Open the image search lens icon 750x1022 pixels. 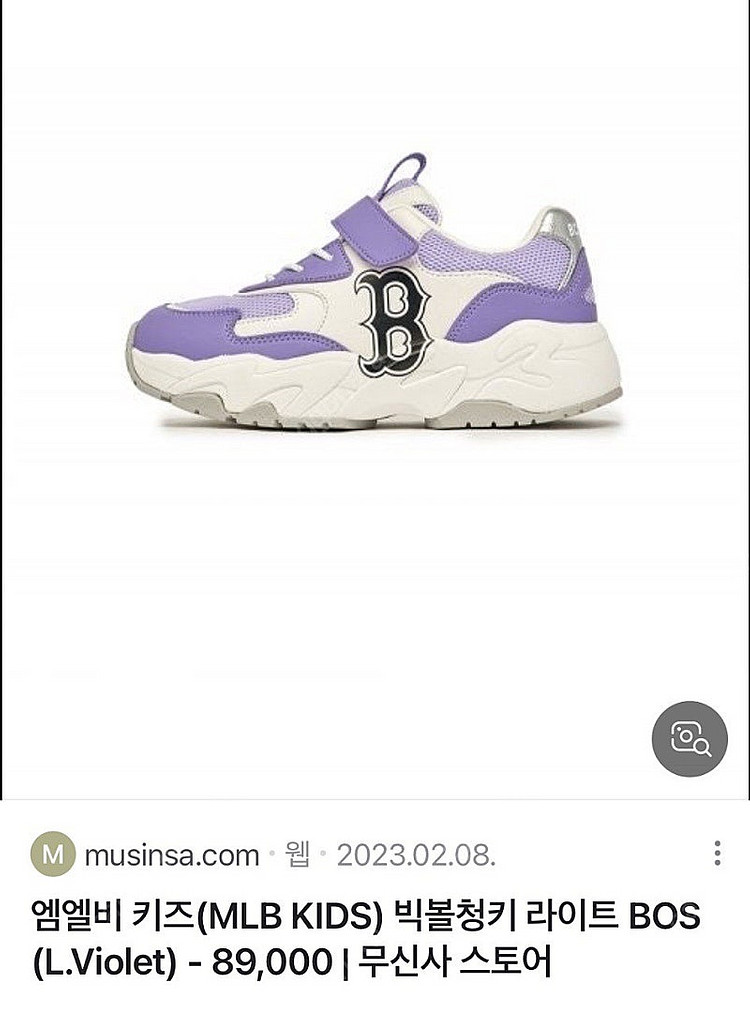[x=689, y=738]
